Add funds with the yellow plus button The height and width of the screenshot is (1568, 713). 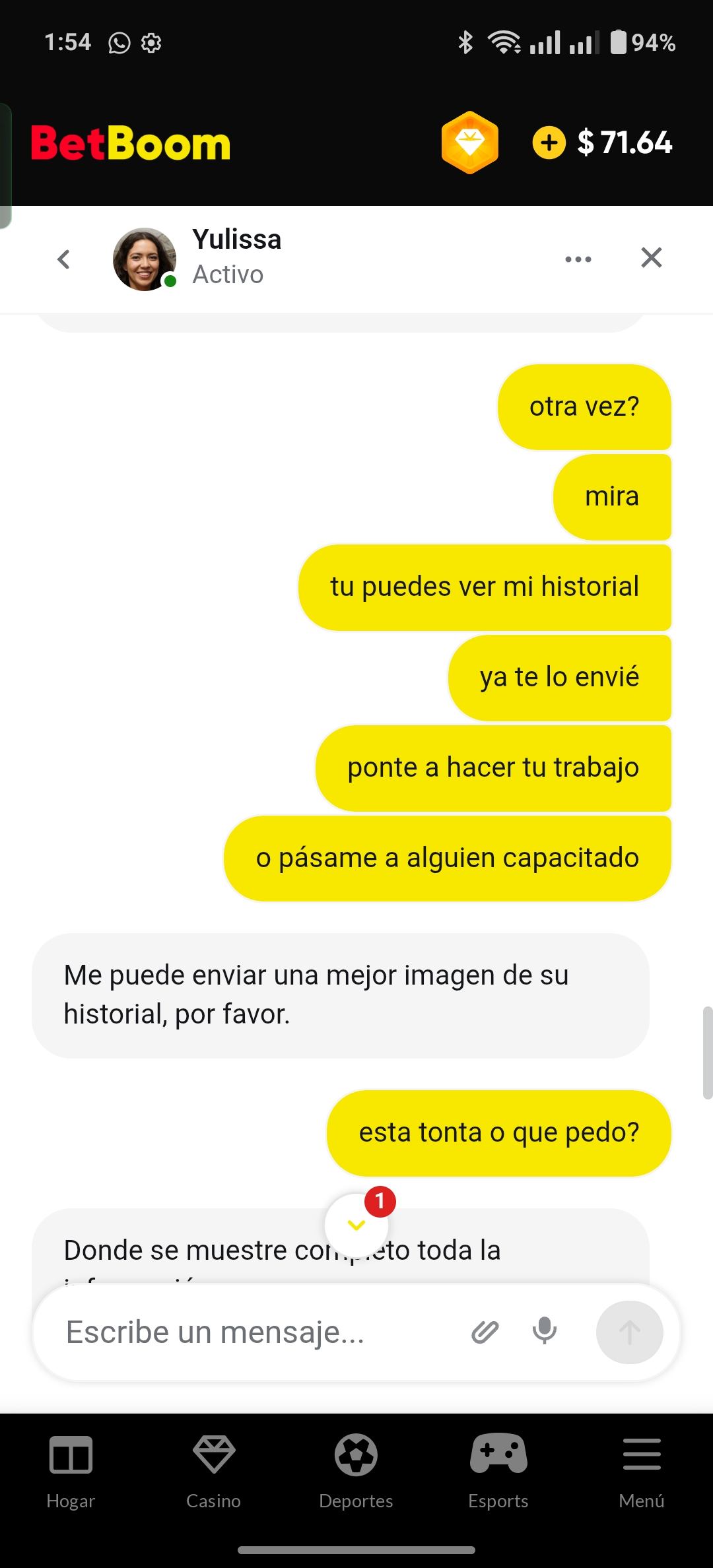click(x=549, y=143)
